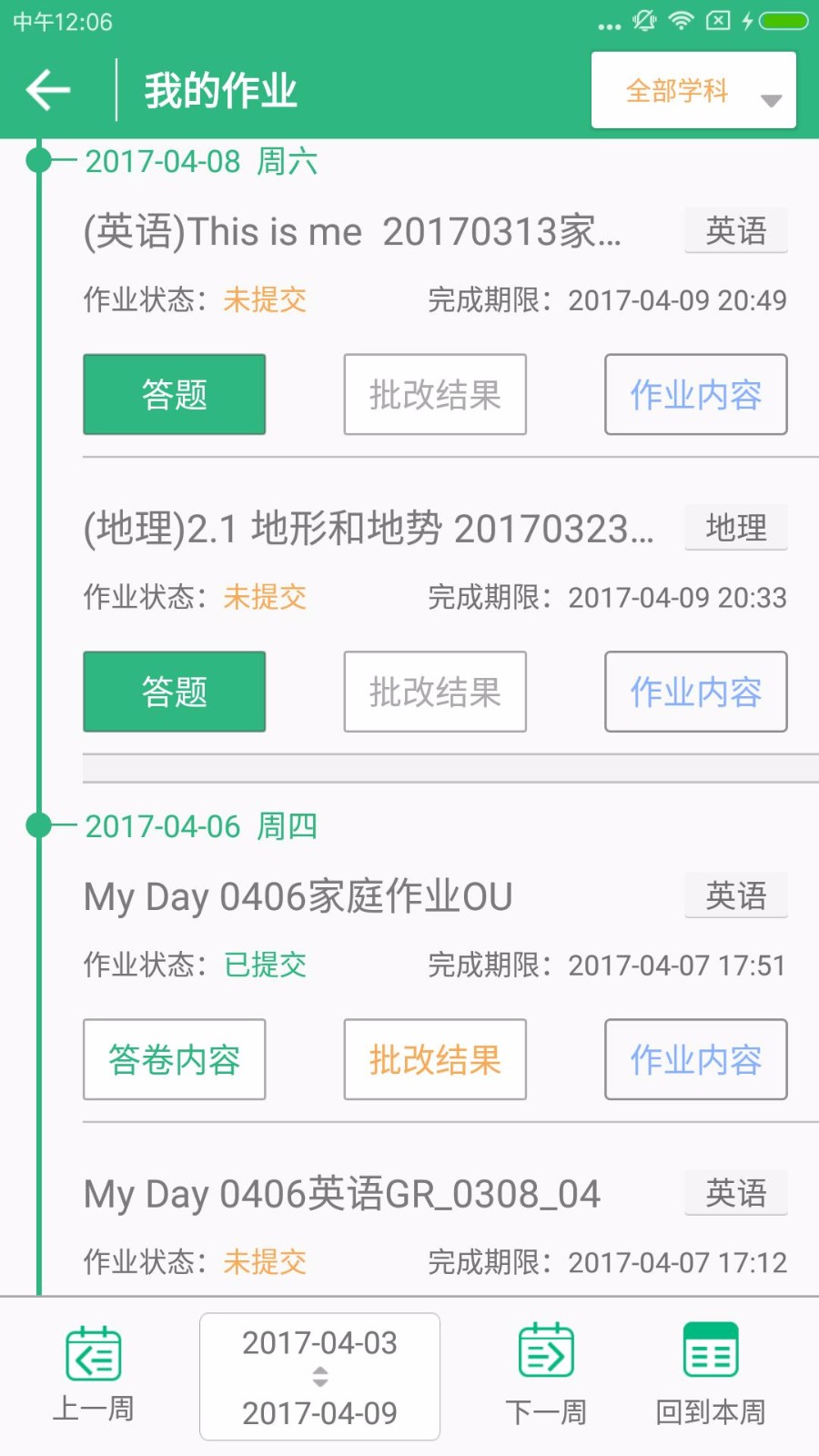View 批改结果 for the This is me homework
Image resolution: width=819 pixels, height=1456 pixels.
[x=435, y=394]
